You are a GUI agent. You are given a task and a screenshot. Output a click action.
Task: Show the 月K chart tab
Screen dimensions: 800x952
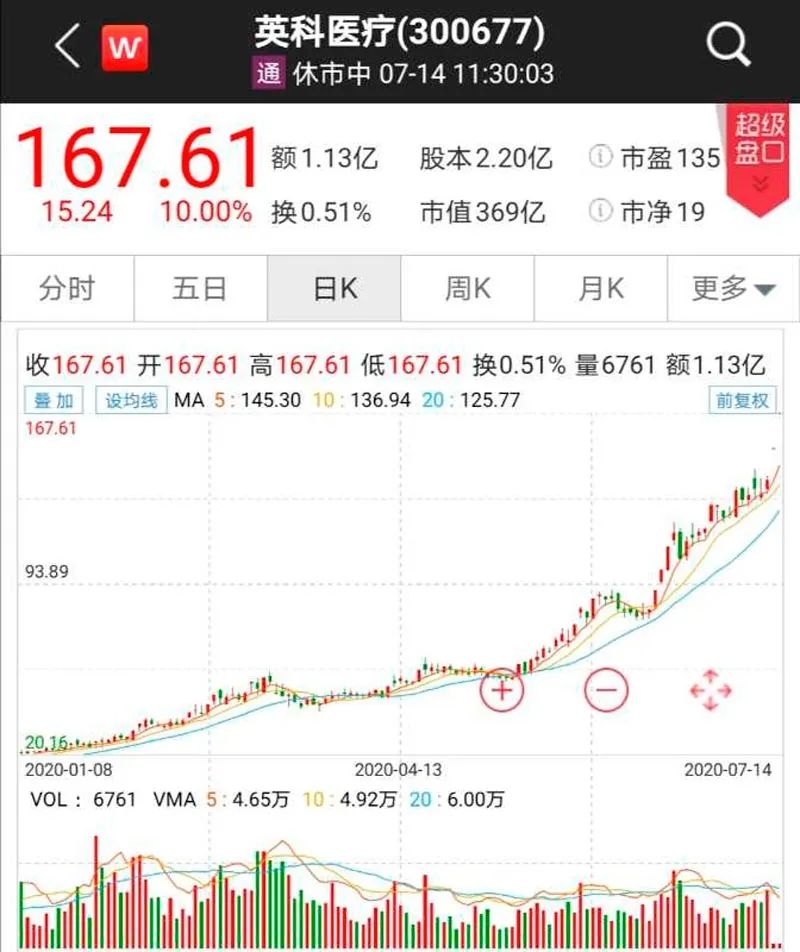600,289
